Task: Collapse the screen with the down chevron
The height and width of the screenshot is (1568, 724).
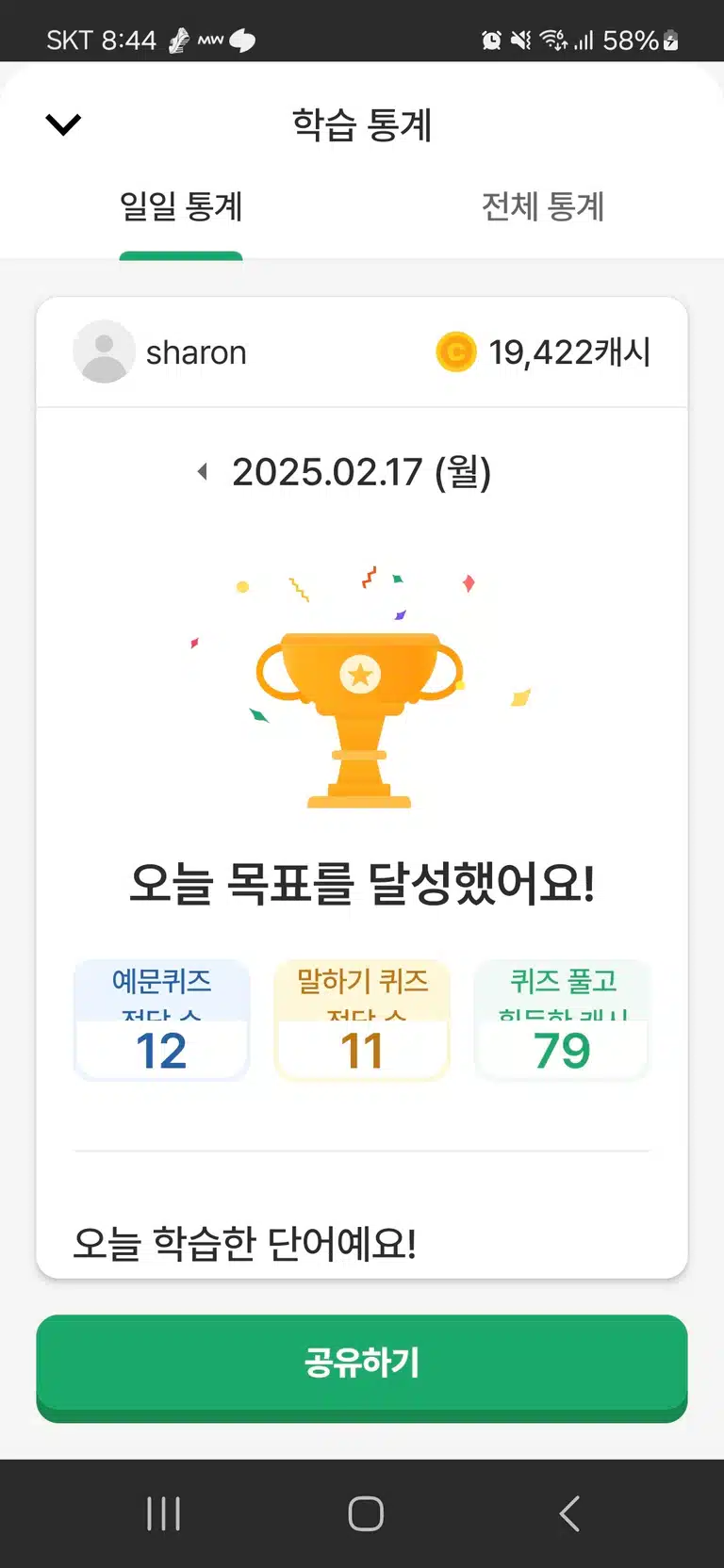Action: point(63,124)
